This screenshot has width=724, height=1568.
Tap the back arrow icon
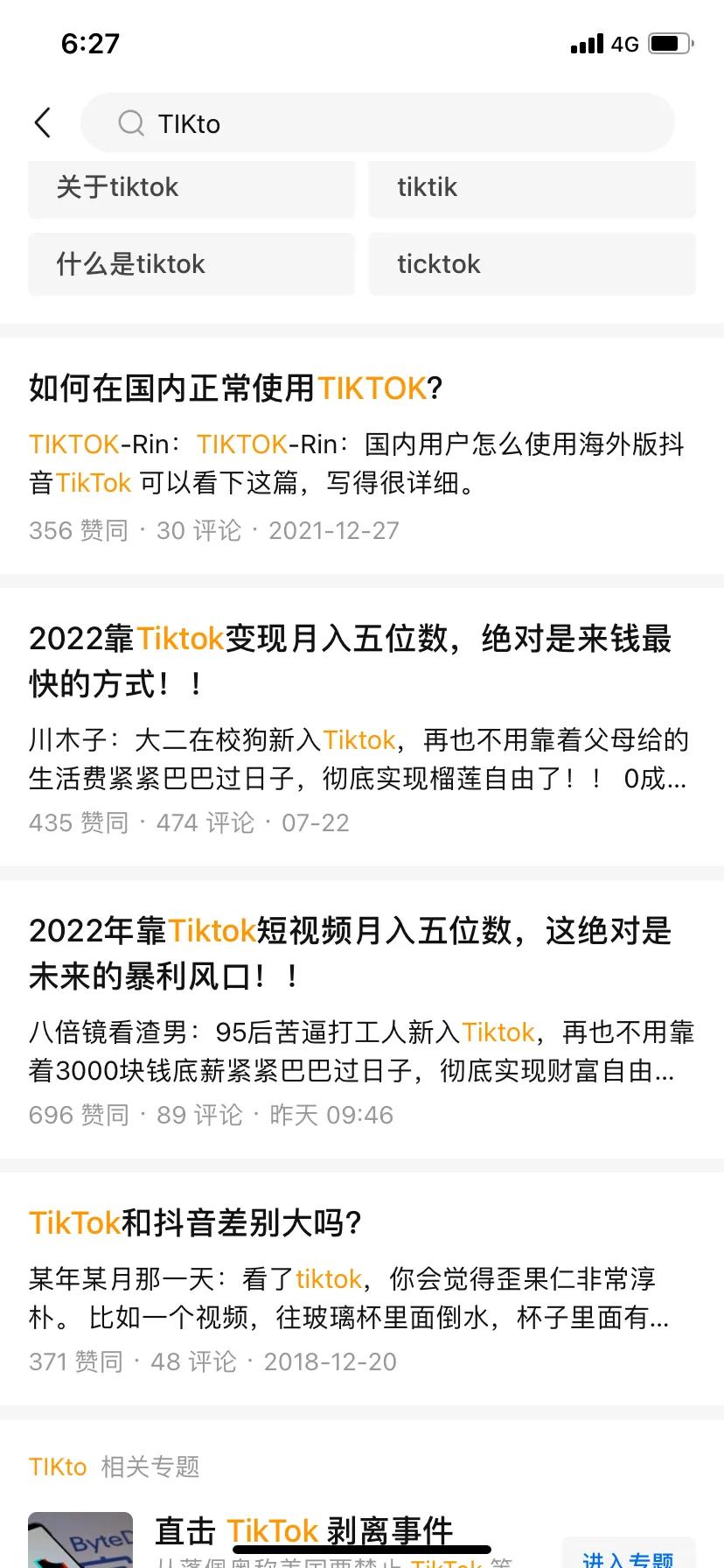tap(43, 122)
